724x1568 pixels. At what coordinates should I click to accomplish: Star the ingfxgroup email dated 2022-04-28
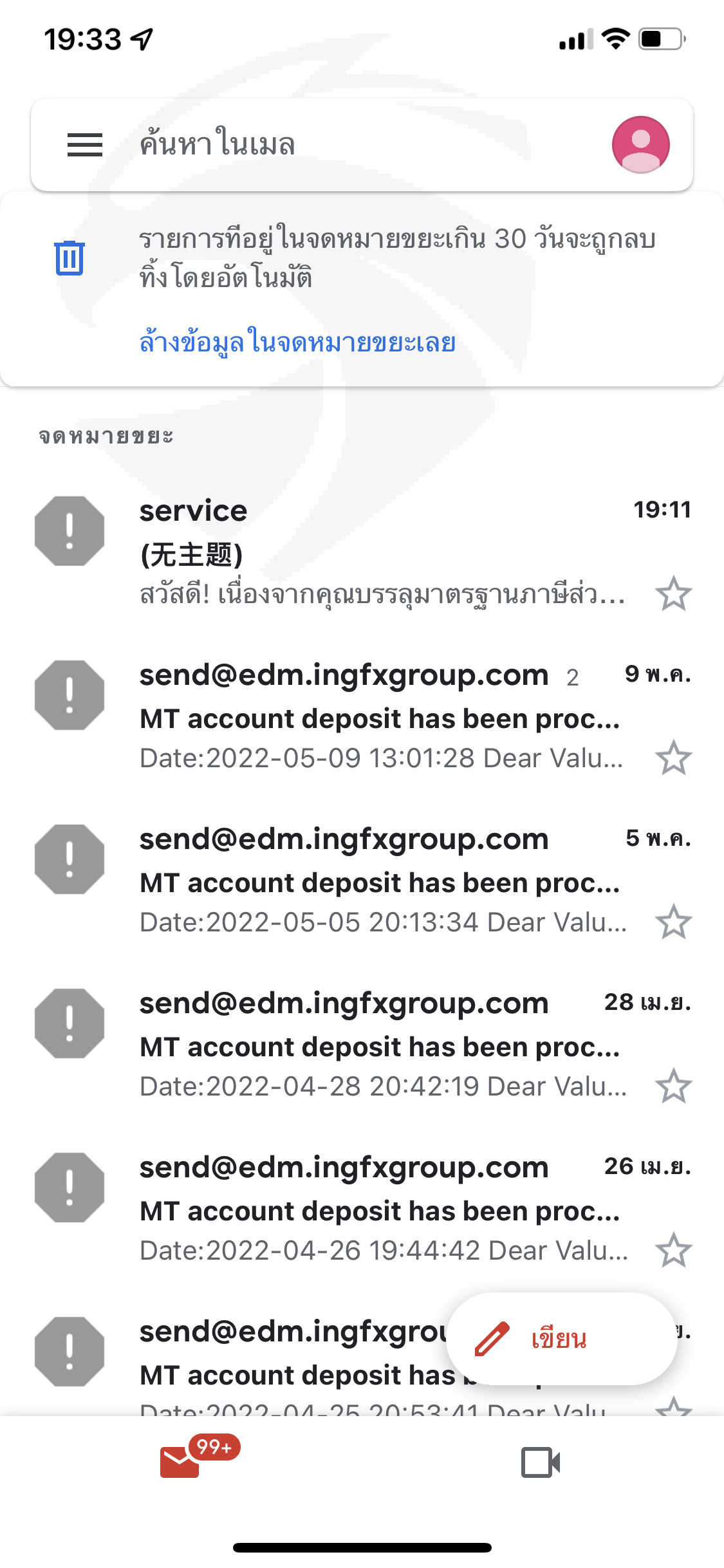pyautogui.click(x=673, y=1086)
